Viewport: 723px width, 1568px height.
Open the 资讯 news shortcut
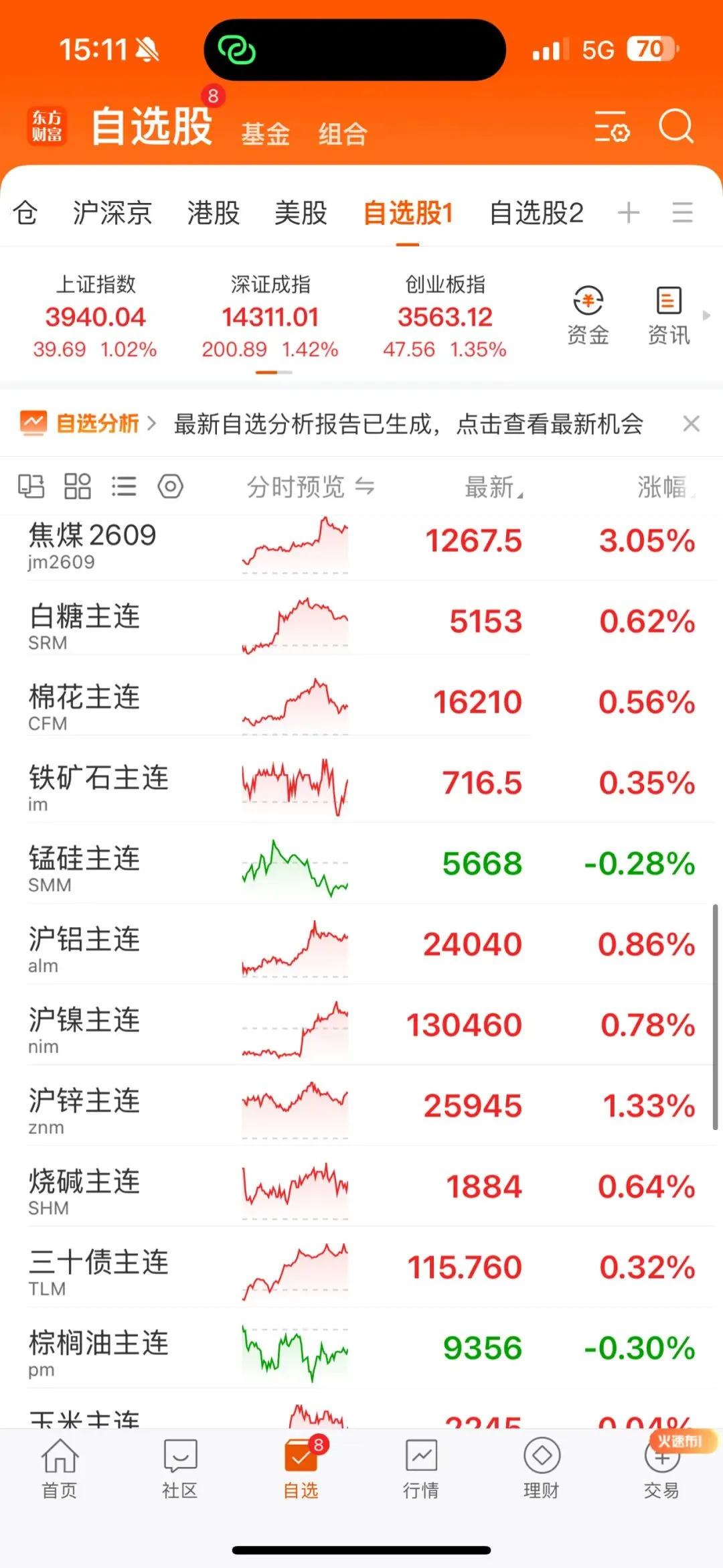pyautogui.click(x=668, y=315)
